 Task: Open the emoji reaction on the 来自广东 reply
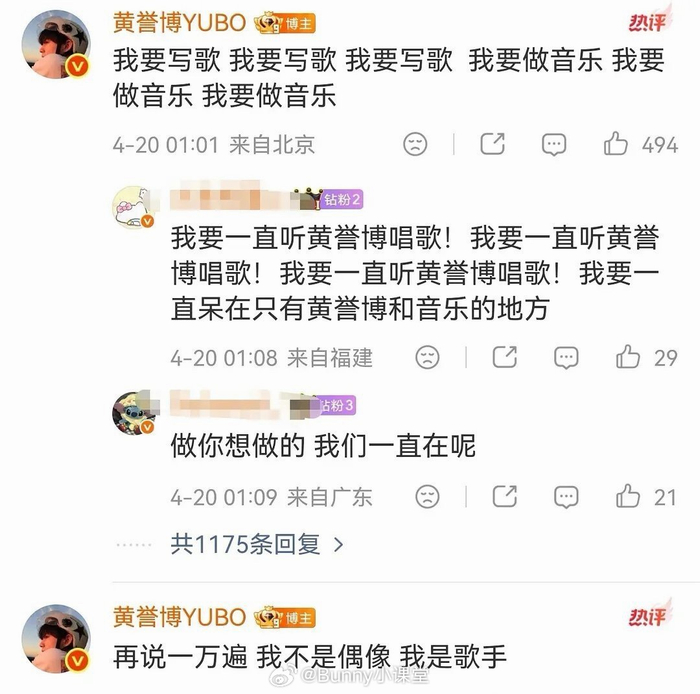click(x=428, y=496)
